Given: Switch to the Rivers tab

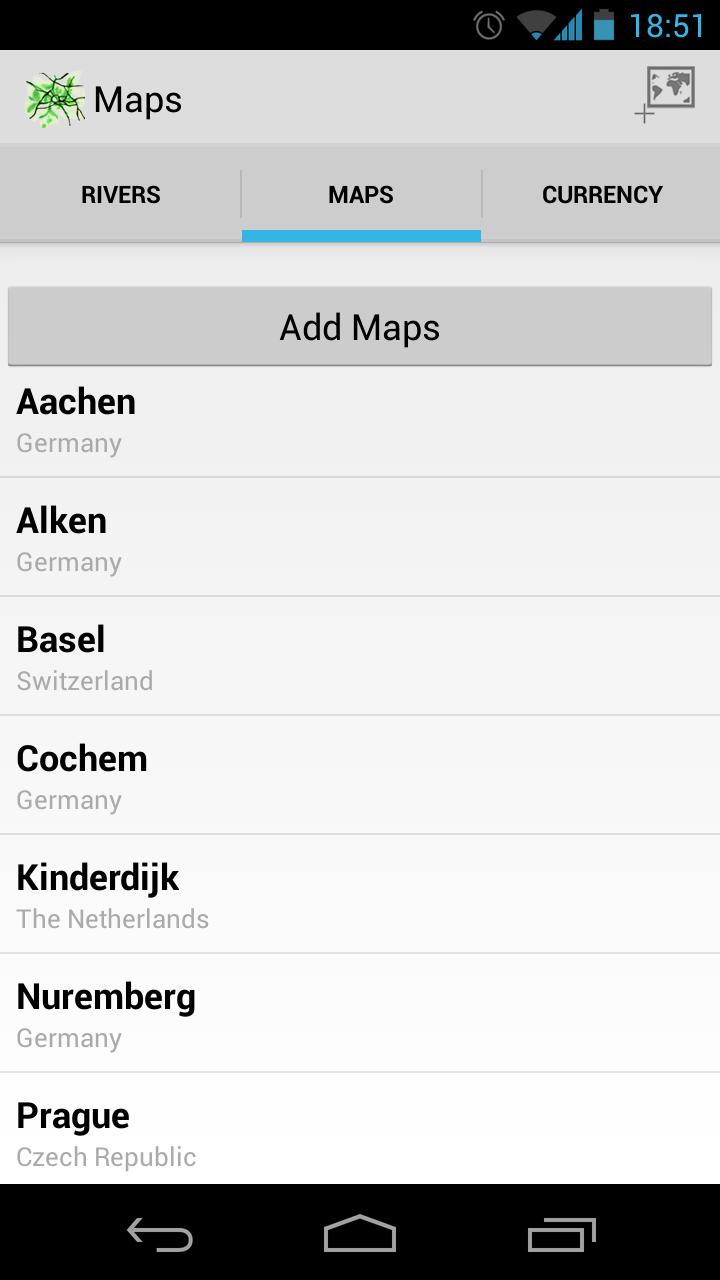Looking at the screenshot, I should (x=120, y=195).
